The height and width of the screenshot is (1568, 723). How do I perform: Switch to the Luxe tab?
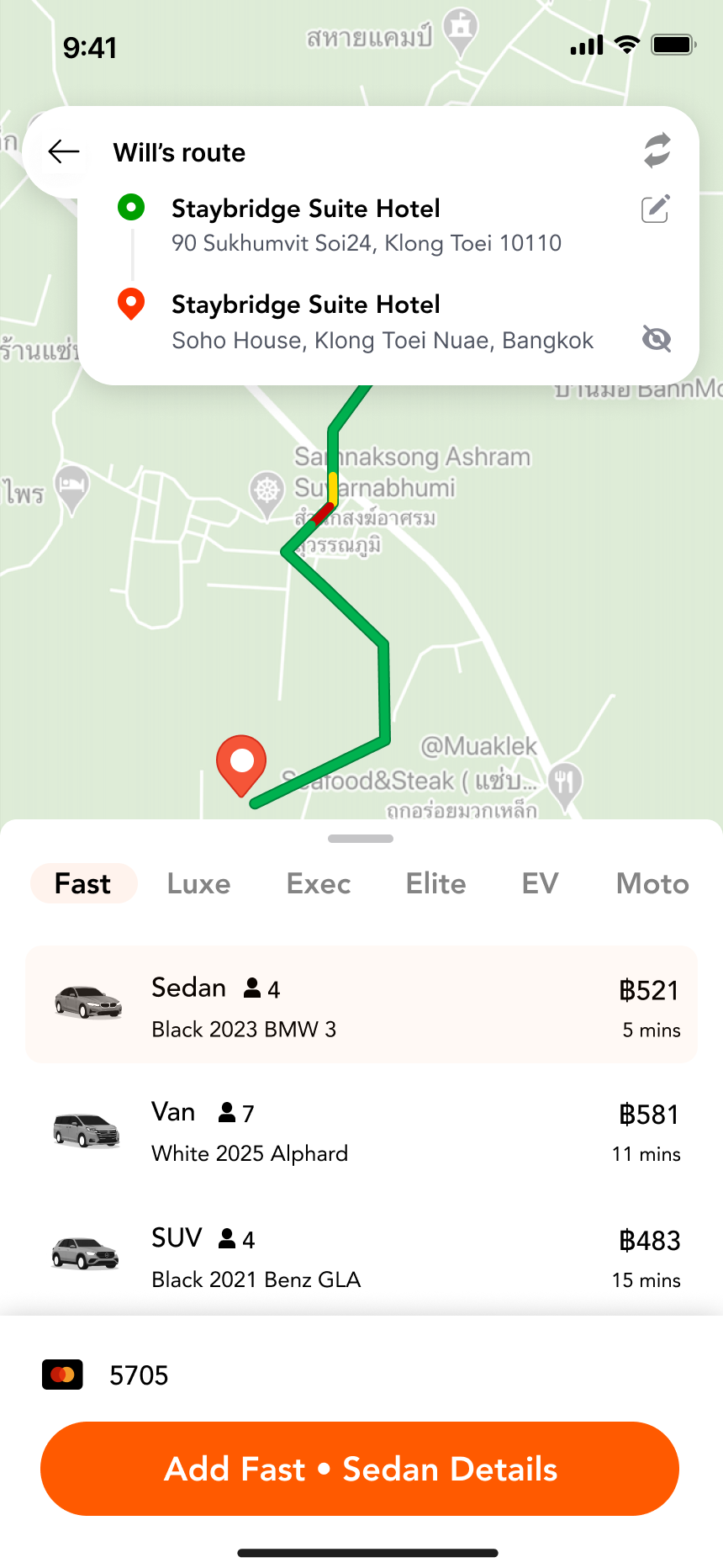point(198,883)
